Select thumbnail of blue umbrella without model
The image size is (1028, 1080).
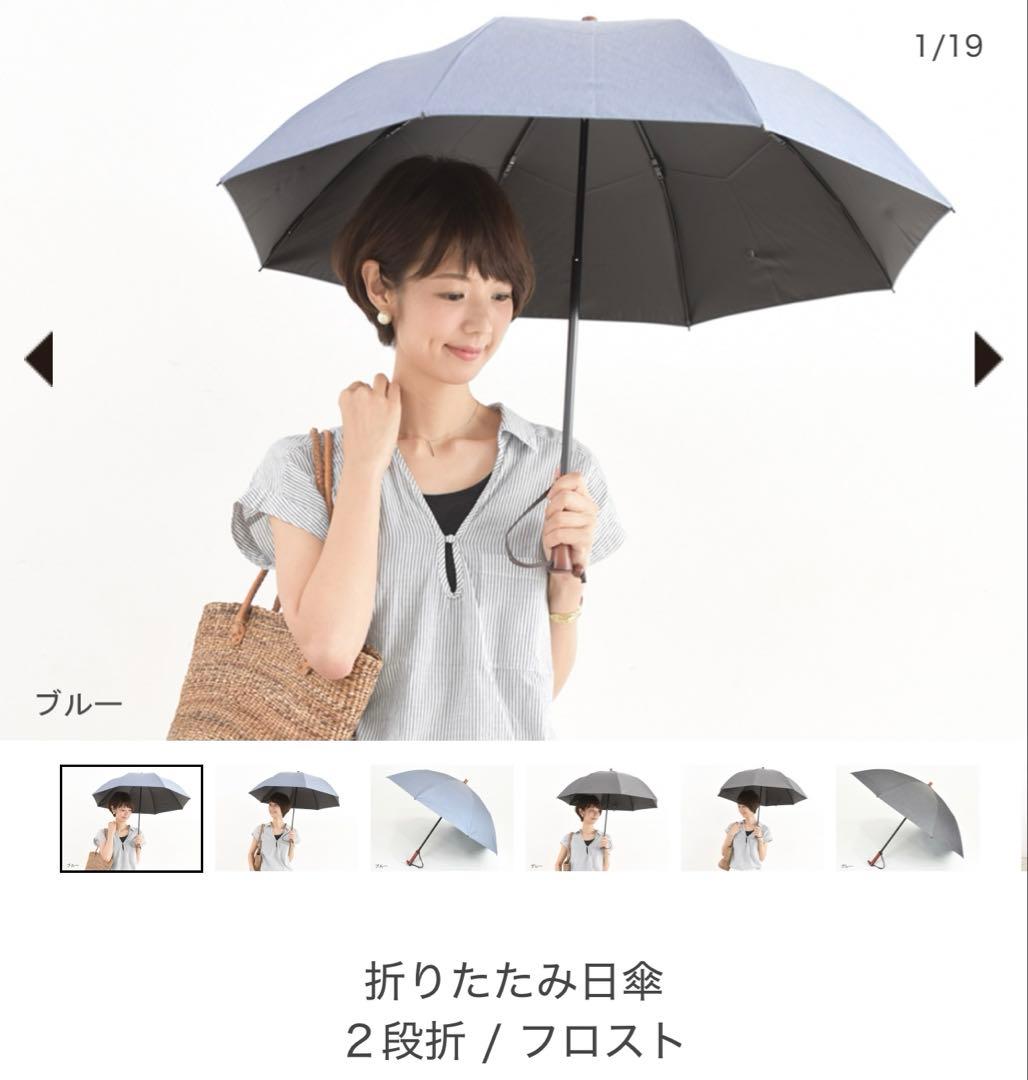[441, 818]
